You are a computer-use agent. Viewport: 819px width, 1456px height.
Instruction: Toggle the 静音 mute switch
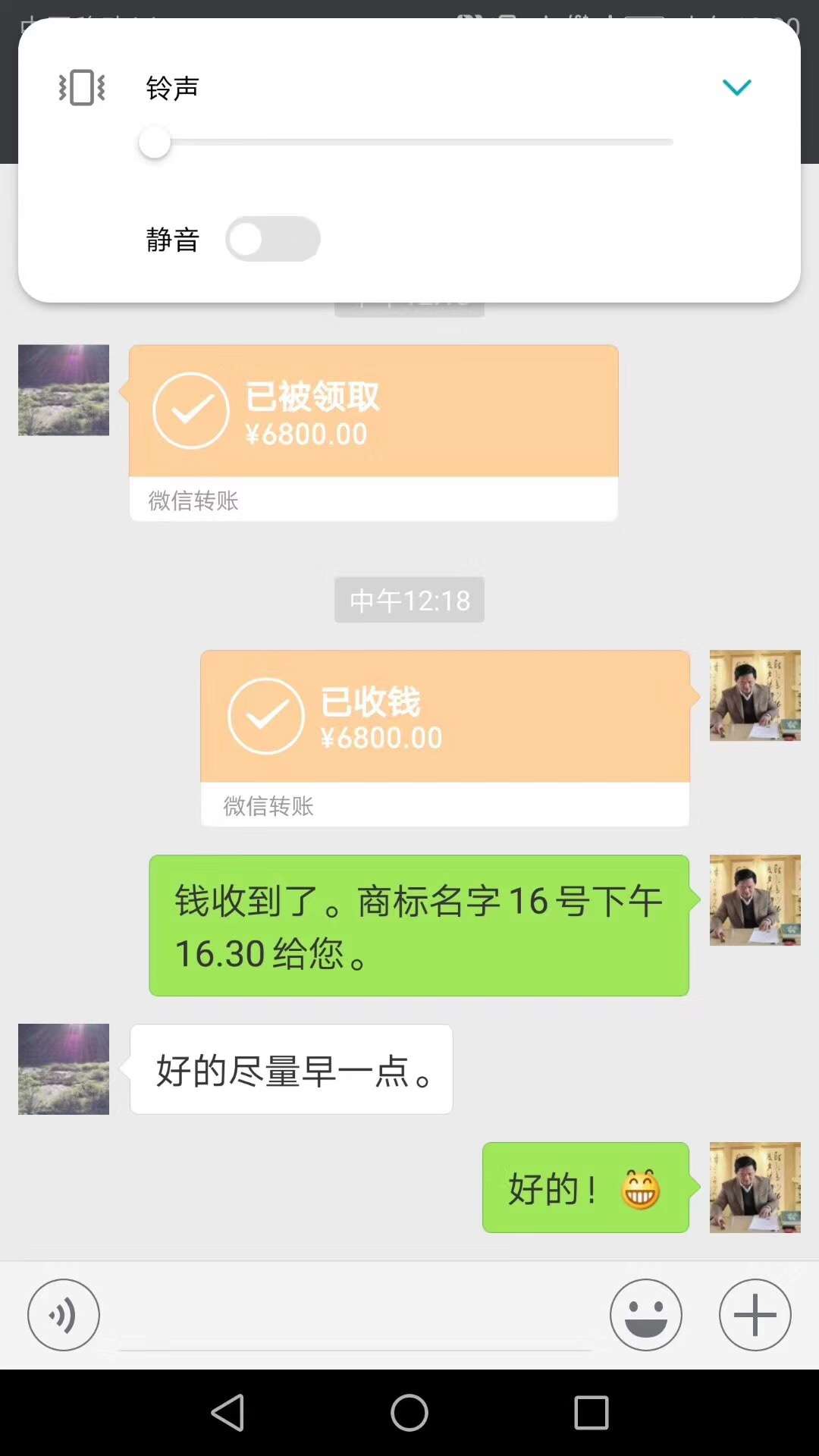273,240
